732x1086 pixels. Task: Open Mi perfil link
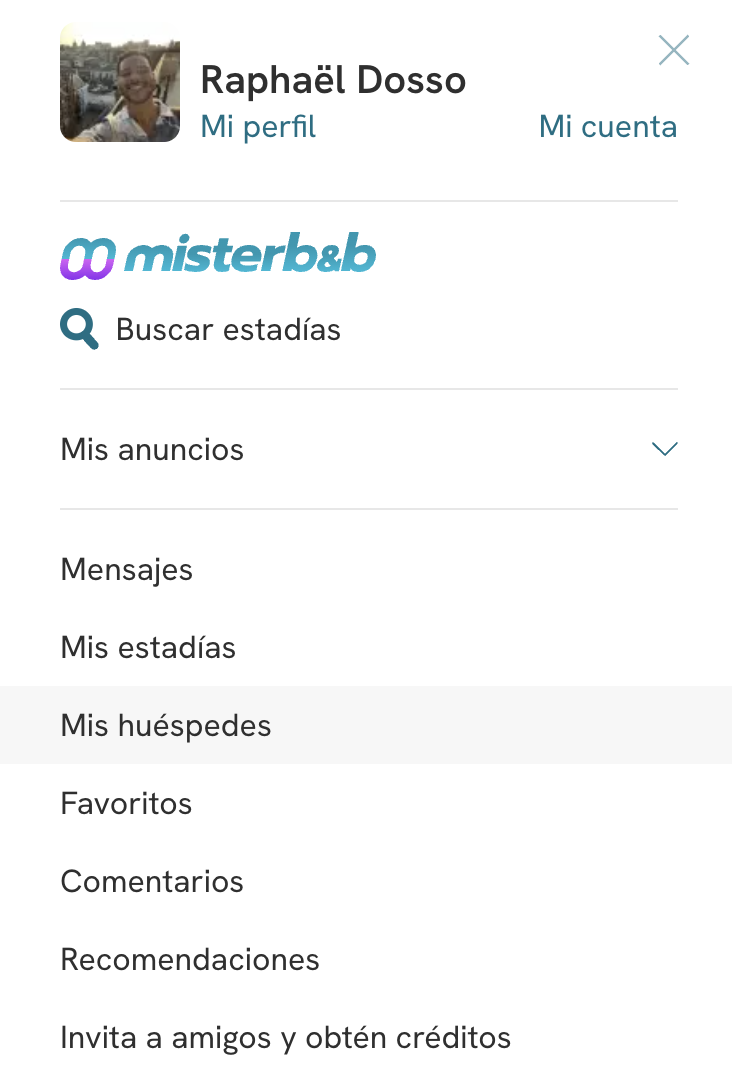tap(258, 127)
